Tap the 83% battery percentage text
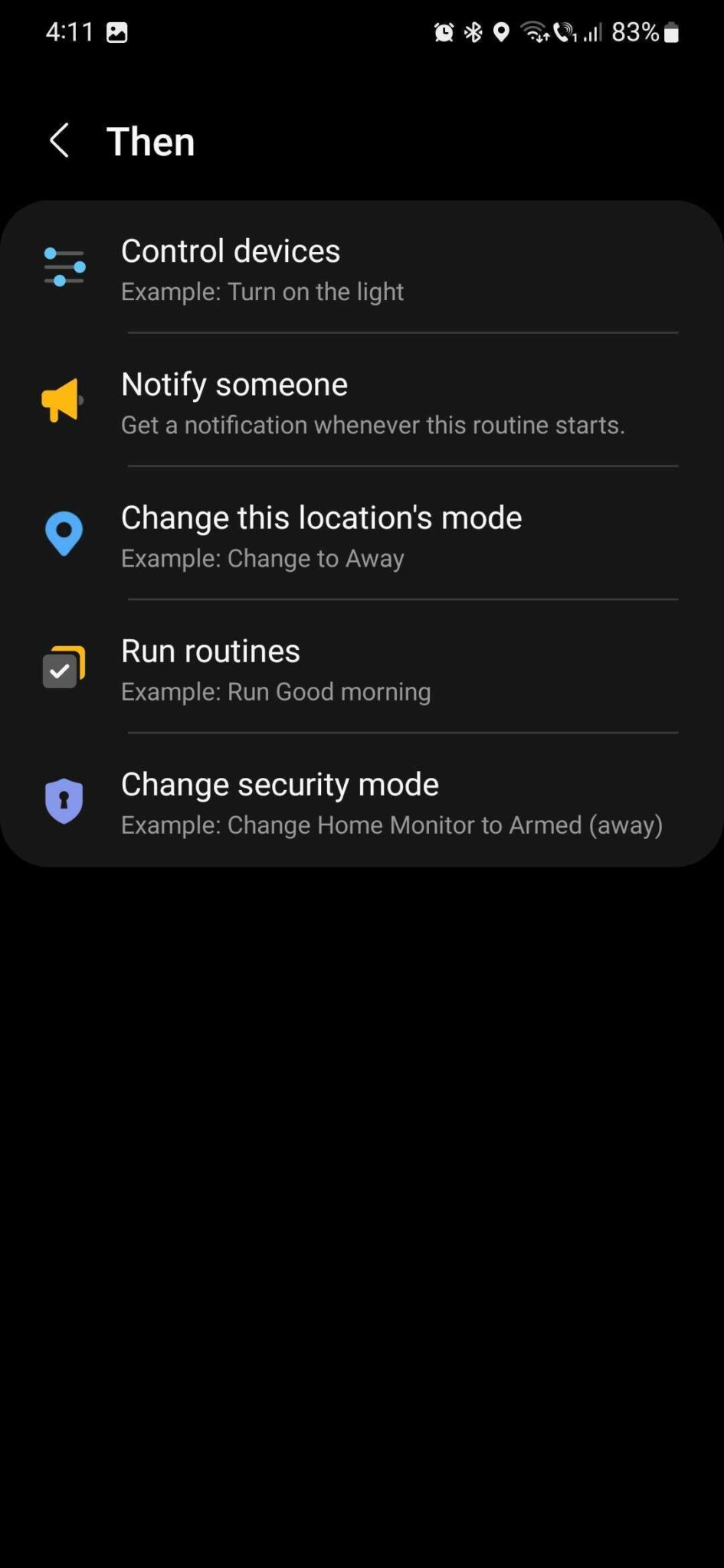The width and height of the screenshot is (724, 1568). [x=635, y=32]
